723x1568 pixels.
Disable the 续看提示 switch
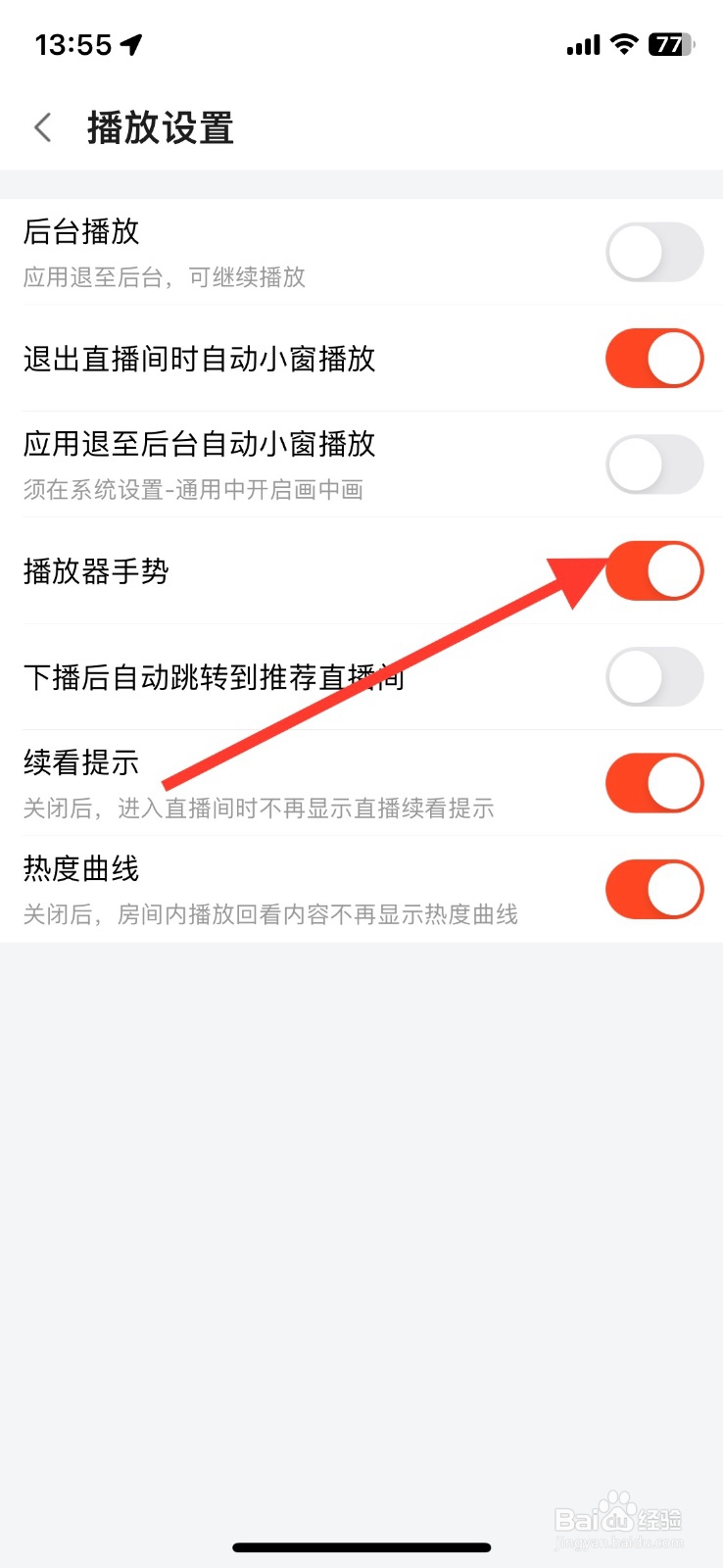pyautogui.click(x=653, y=783)
